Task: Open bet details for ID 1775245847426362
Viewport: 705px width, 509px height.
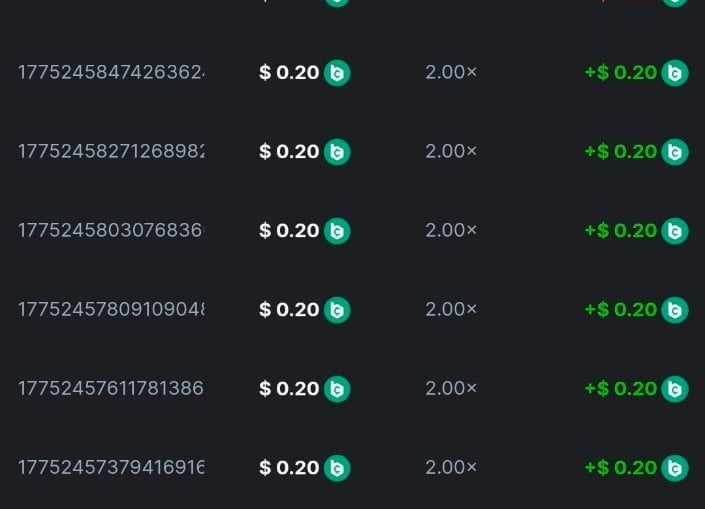Action: [111, 73]
